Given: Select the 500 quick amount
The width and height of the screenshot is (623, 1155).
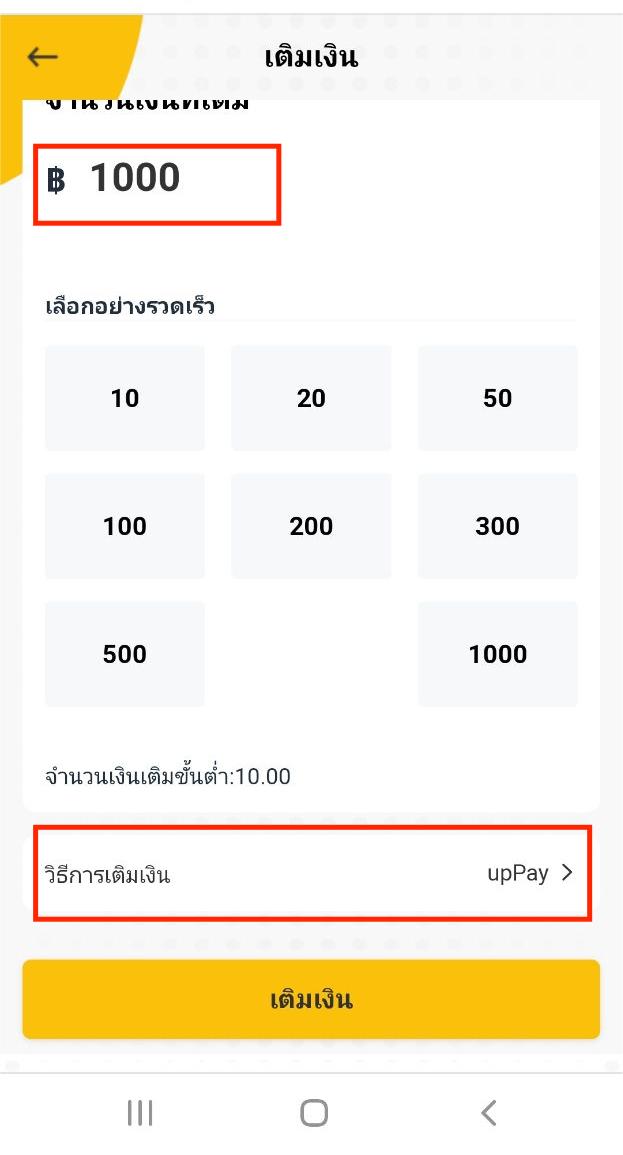Looking at the screenshot, I should pos(125,654).
